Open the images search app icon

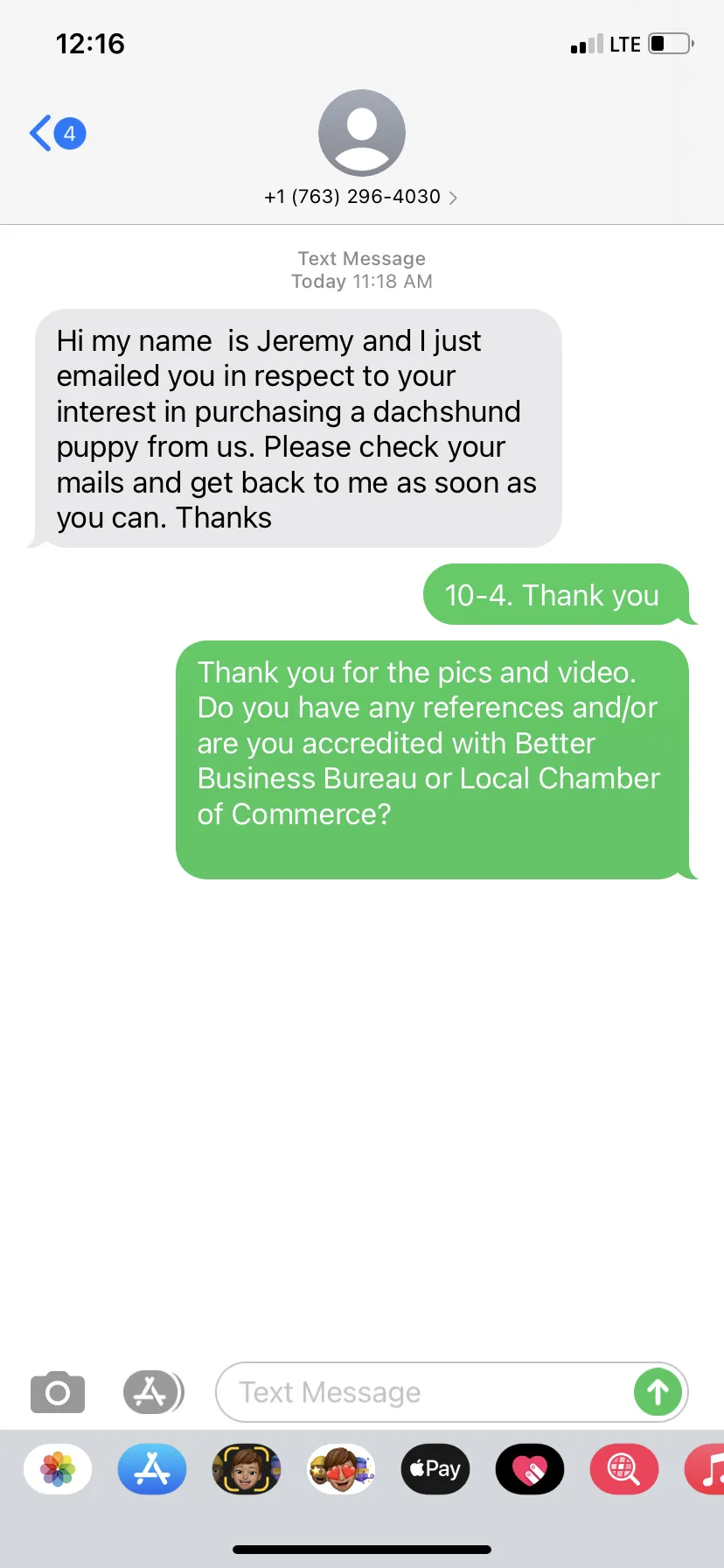coord(624,1469)
